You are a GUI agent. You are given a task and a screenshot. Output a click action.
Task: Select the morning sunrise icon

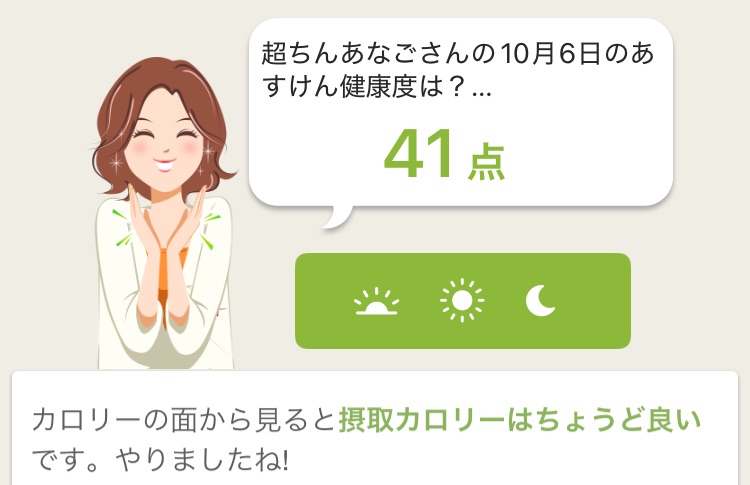[x=376, y=301]
